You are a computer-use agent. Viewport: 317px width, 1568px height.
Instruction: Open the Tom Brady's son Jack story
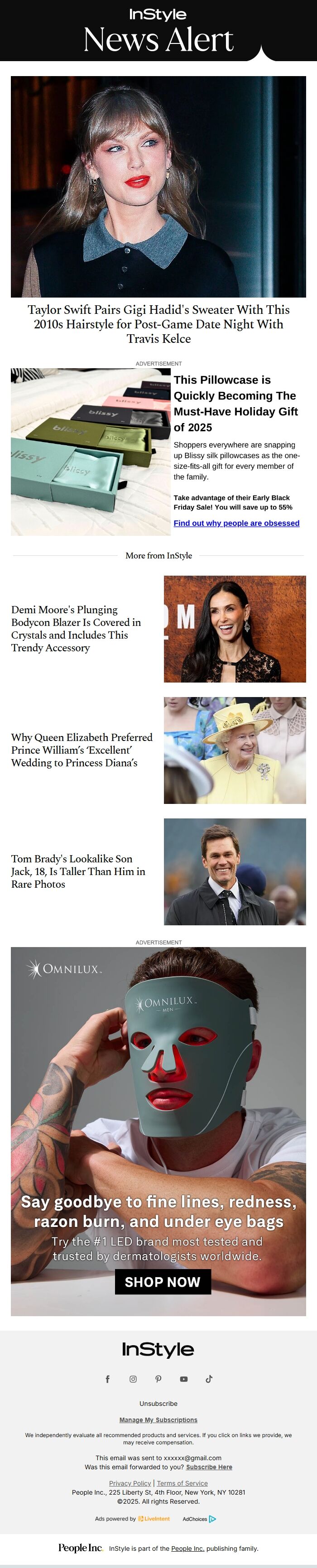tap(78, 871)
